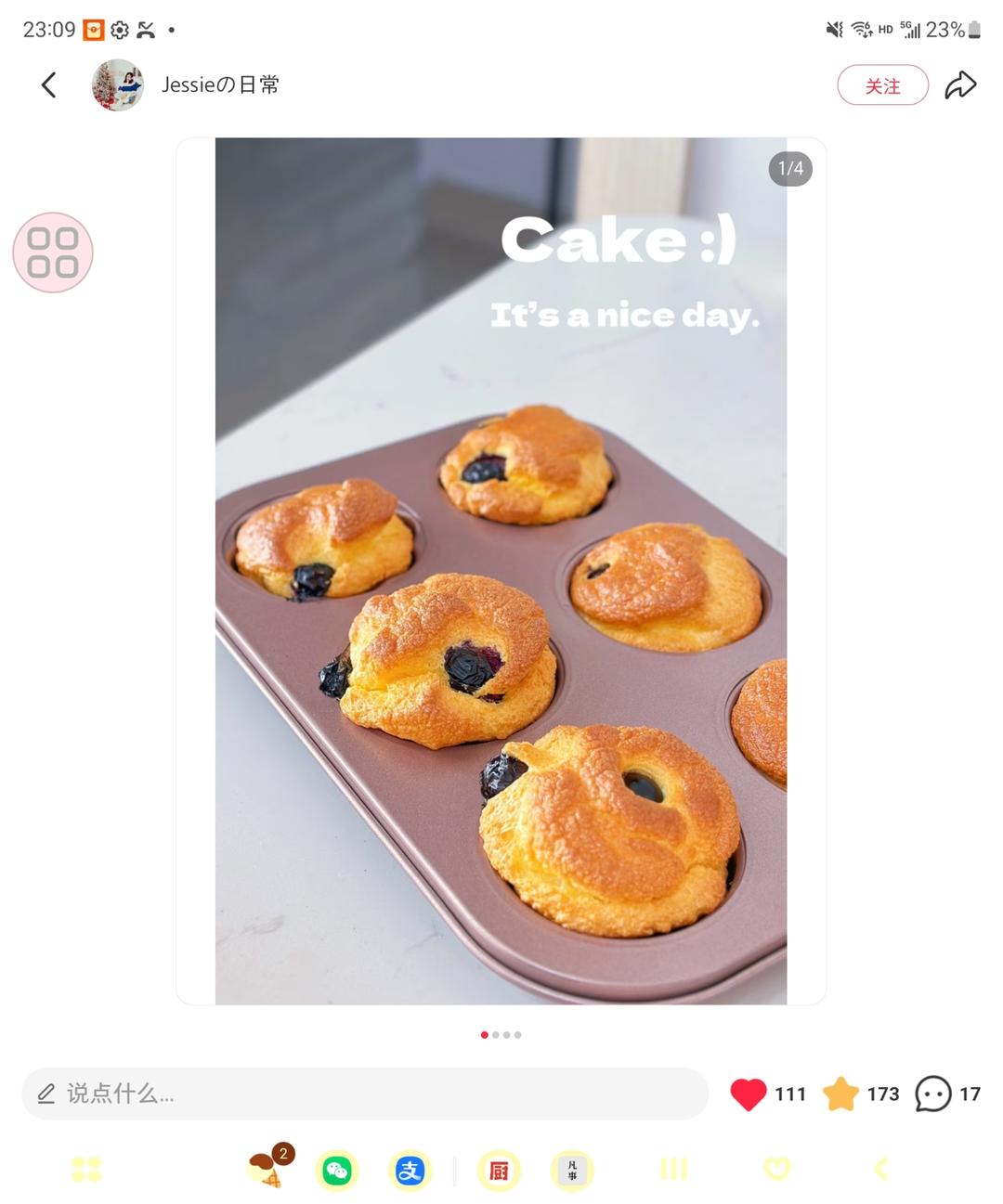Tap the heart-shaped home button
Screen dimensions: 1003x1204
pos(777,1170)
